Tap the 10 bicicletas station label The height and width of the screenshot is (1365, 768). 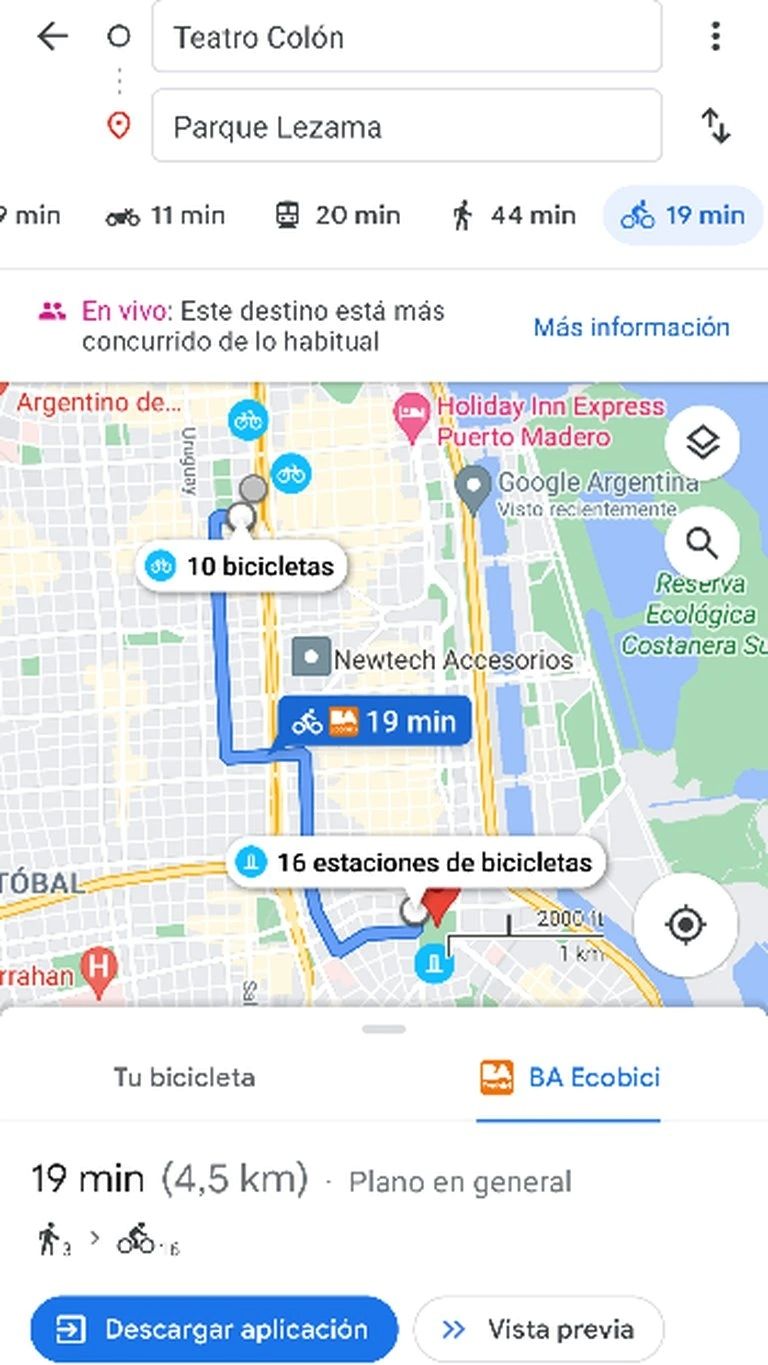[x=241, y=567]
